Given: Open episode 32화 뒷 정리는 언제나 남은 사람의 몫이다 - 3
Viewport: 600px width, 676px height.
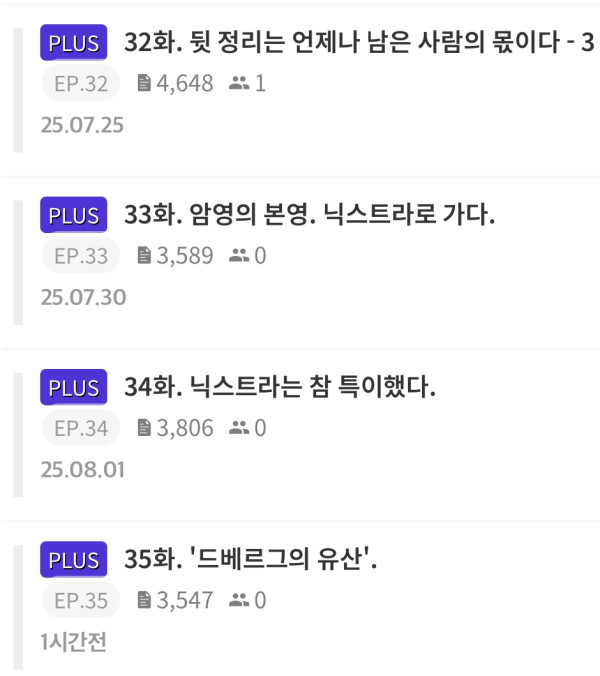Looking at the screenshot, I should (x=358, y=43).
